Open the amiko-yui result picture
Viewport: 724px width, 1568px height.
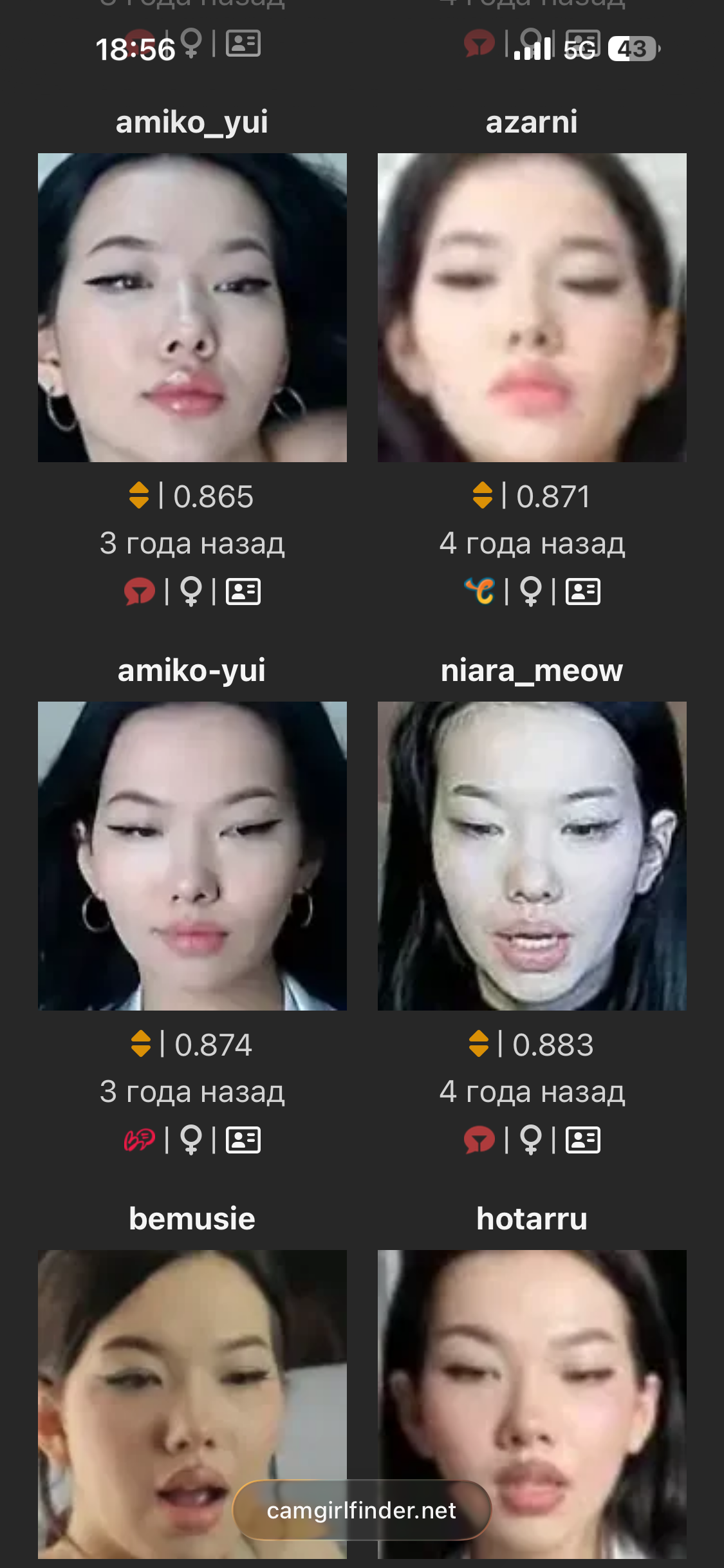[192, 855]
